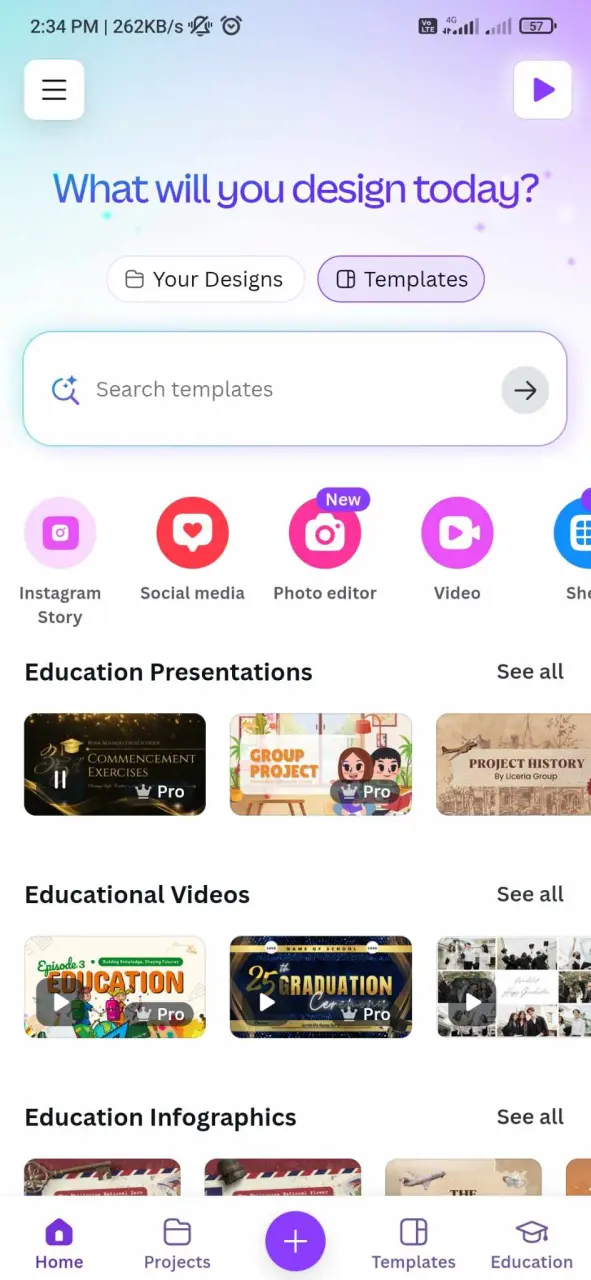This screenshot has width=591, height=1280.
Task: Open the Commencement Exercises template
Action: pos(115,764)
